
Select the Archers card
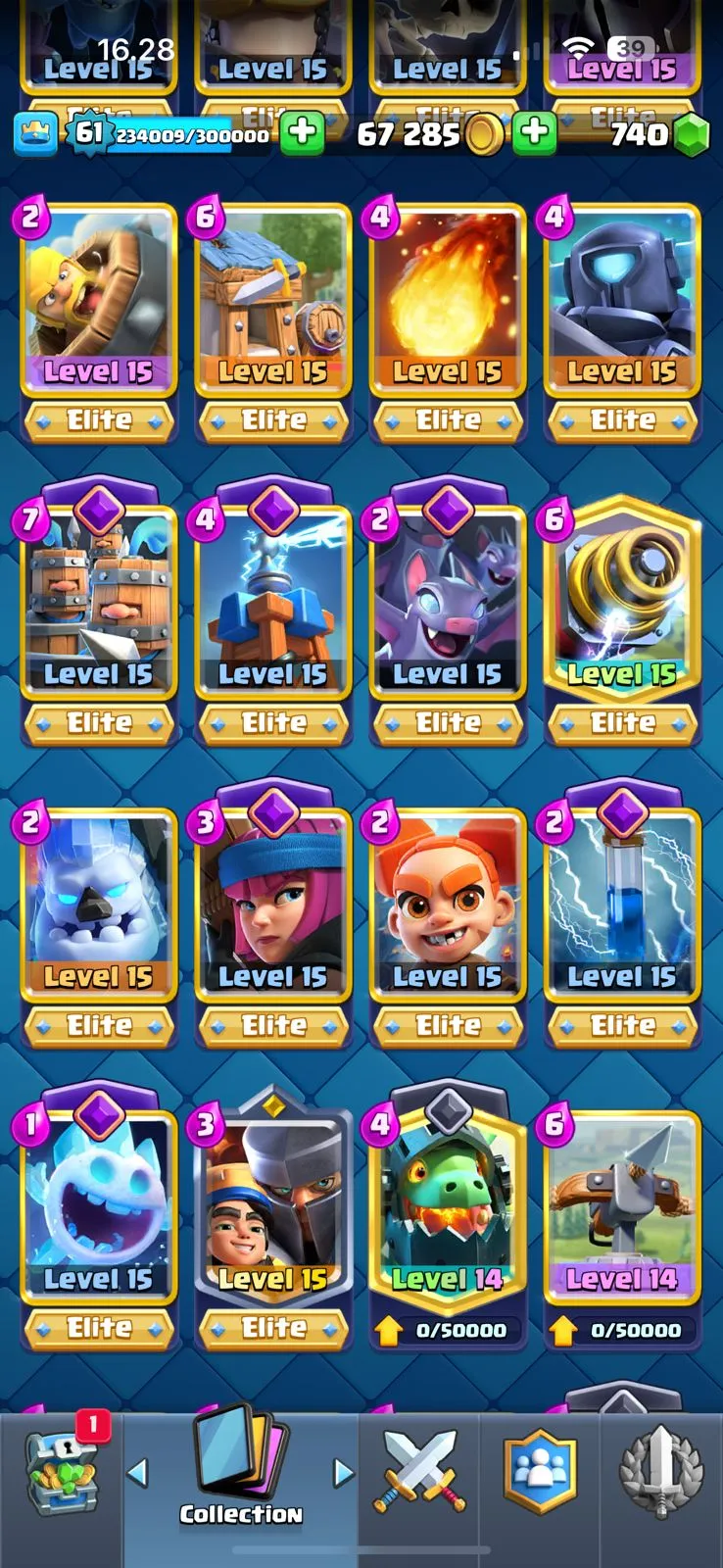point(272,904)
